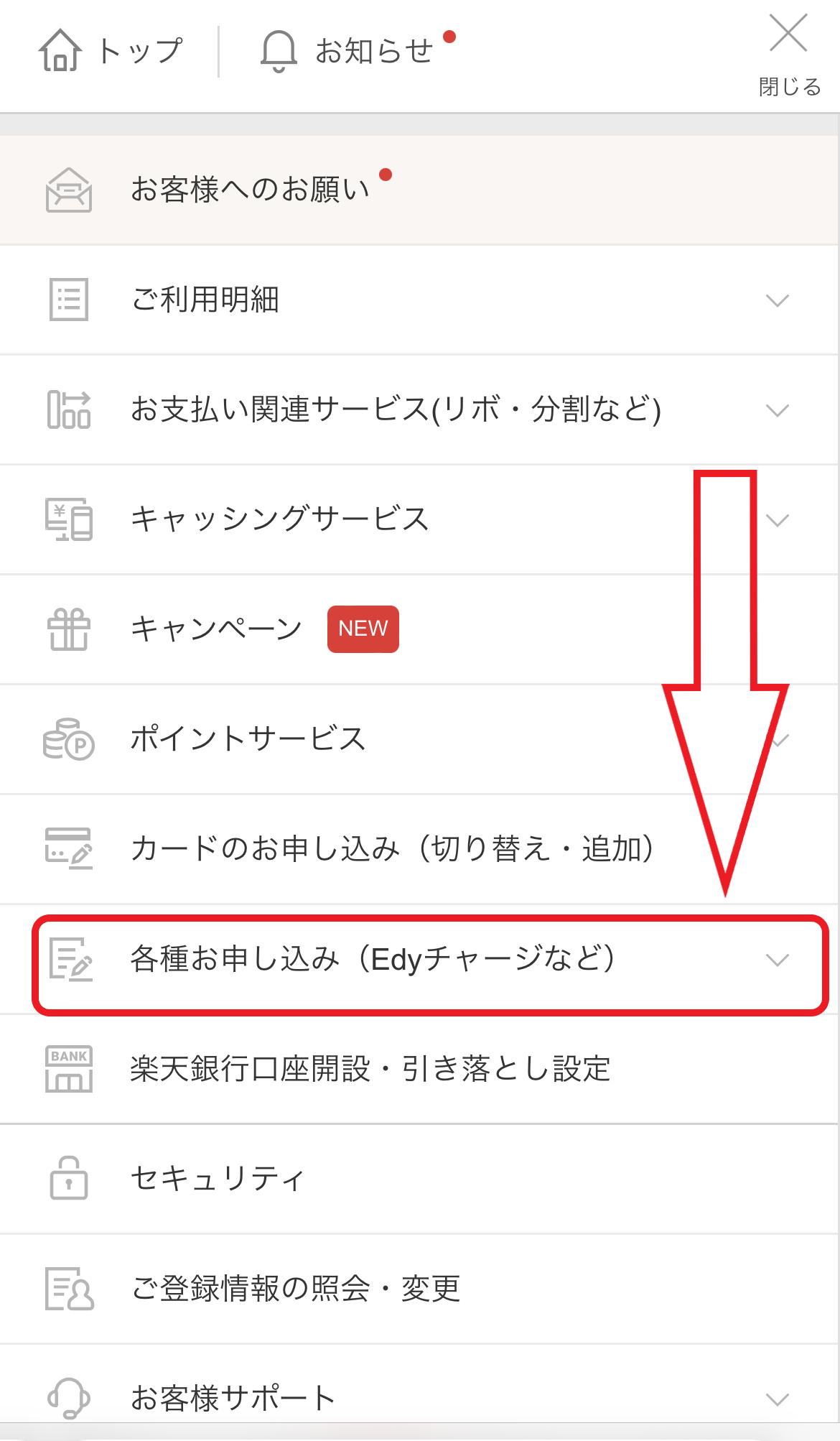Open カードのお申し込み（切り替え・追加）
The image size is (840, 1441).
click(x=419, y=849)
